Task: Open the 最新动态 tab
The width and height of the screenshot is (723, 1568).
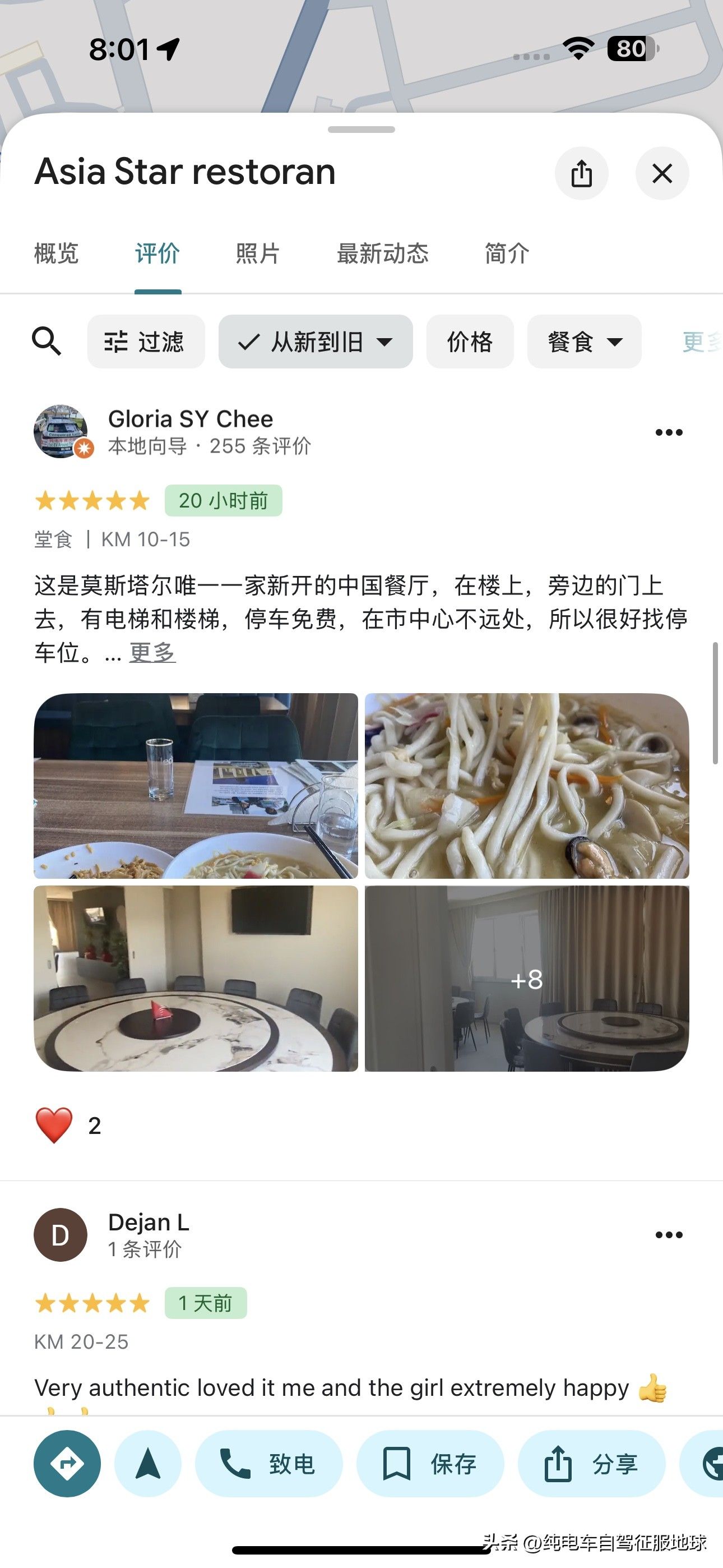Action: [x=382, y=254]
